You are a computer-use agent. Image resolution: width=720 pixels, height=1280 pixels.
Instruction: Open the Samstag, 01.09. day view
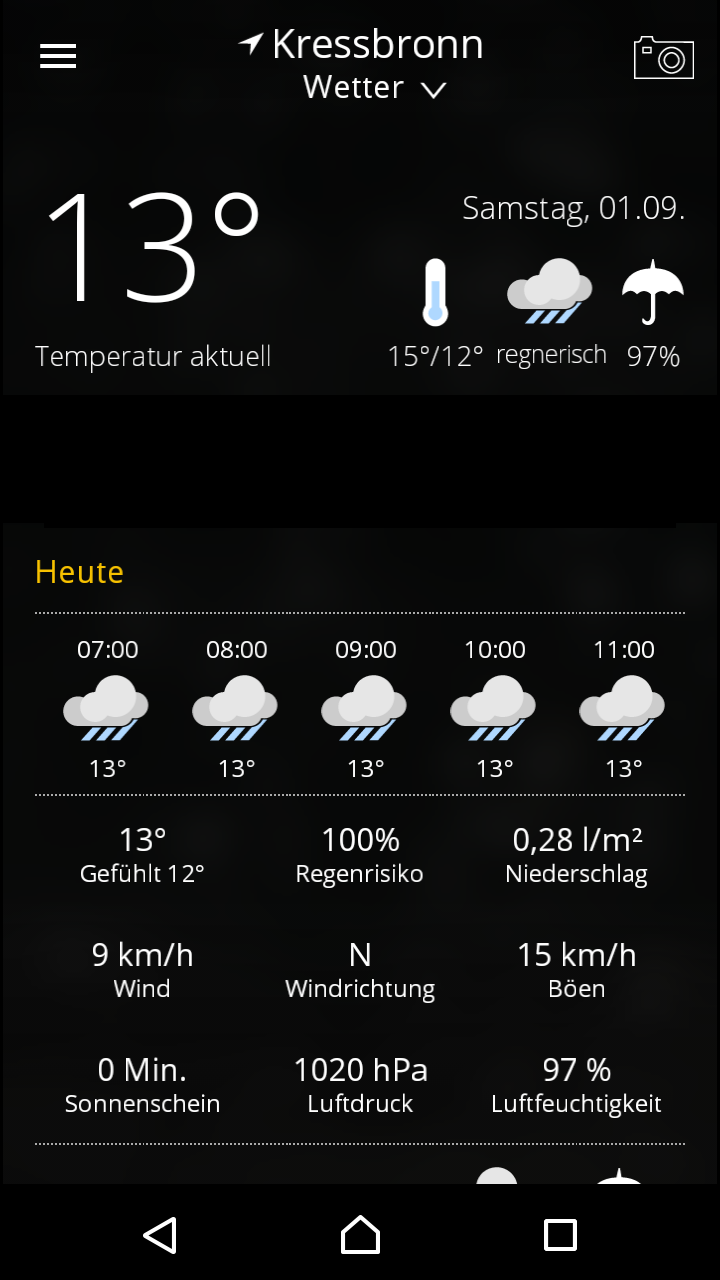coord(573,208)
